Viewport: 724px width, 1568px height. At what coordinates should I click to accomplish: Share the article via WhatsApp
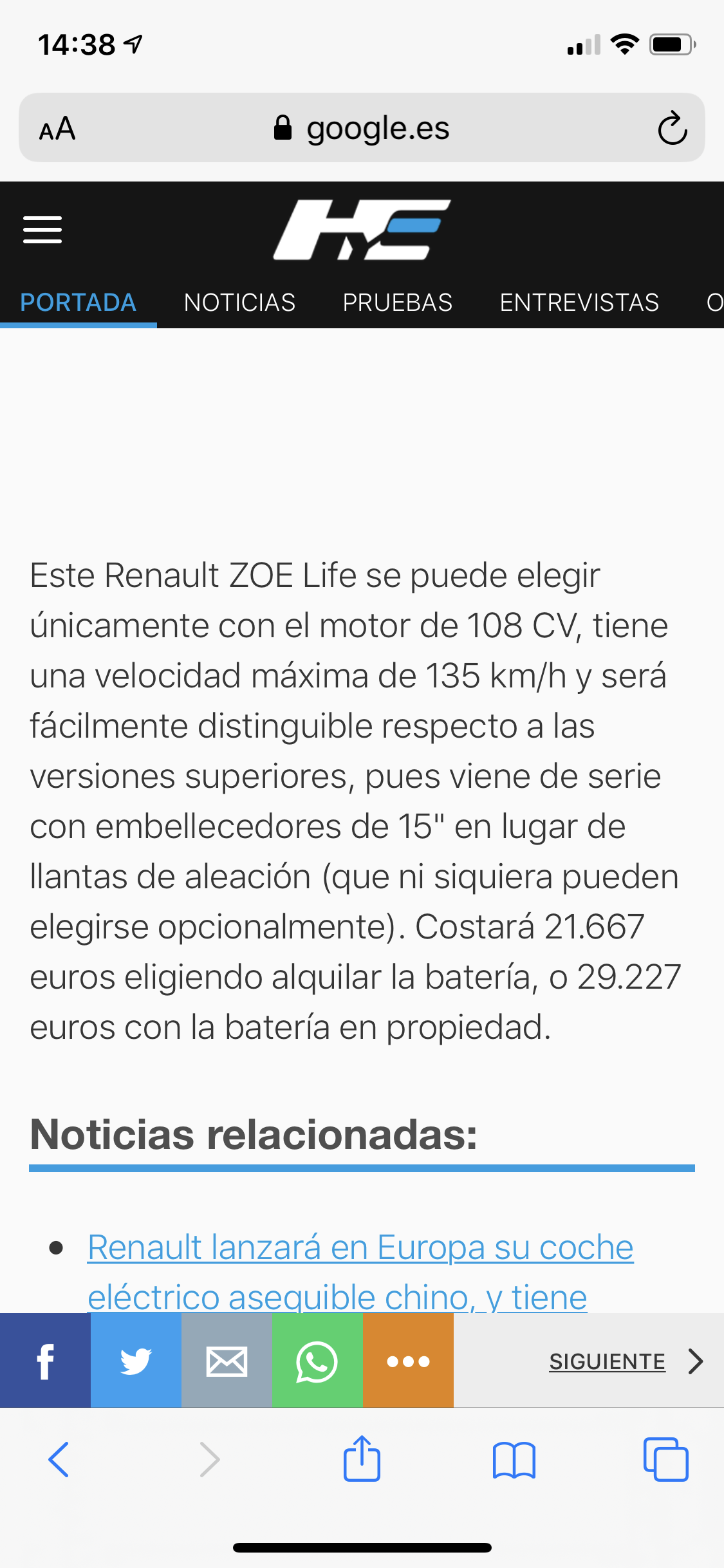coord(317,1361)
